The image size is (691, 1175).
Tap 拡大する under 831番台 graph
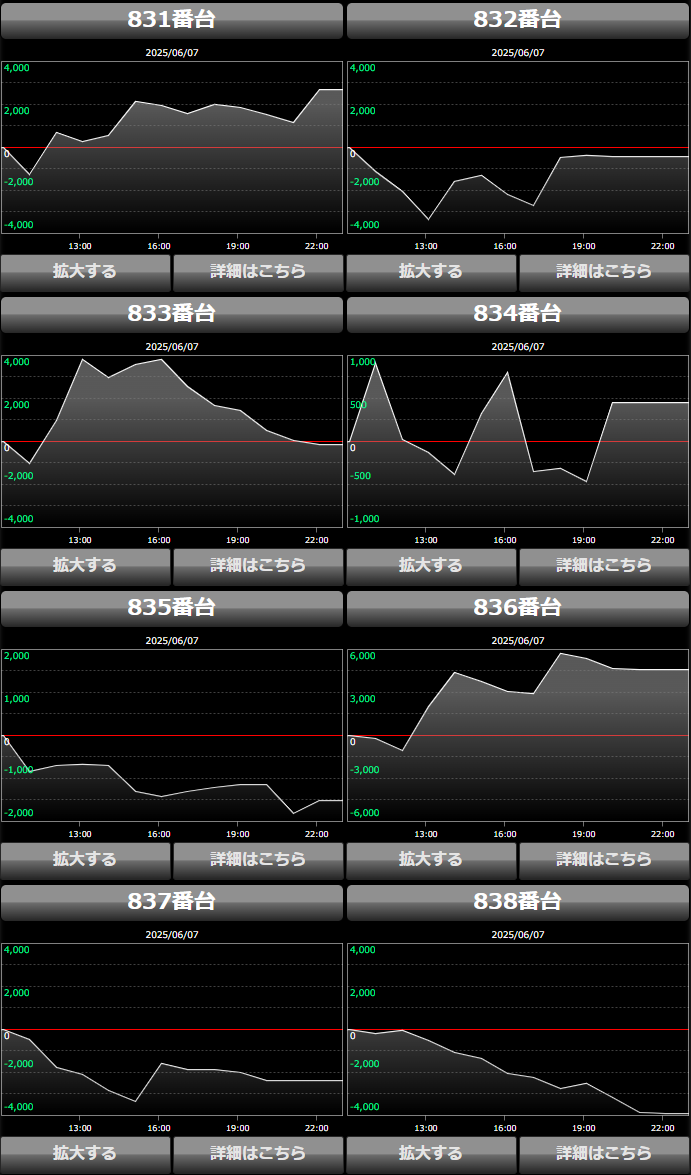[85, 271]
